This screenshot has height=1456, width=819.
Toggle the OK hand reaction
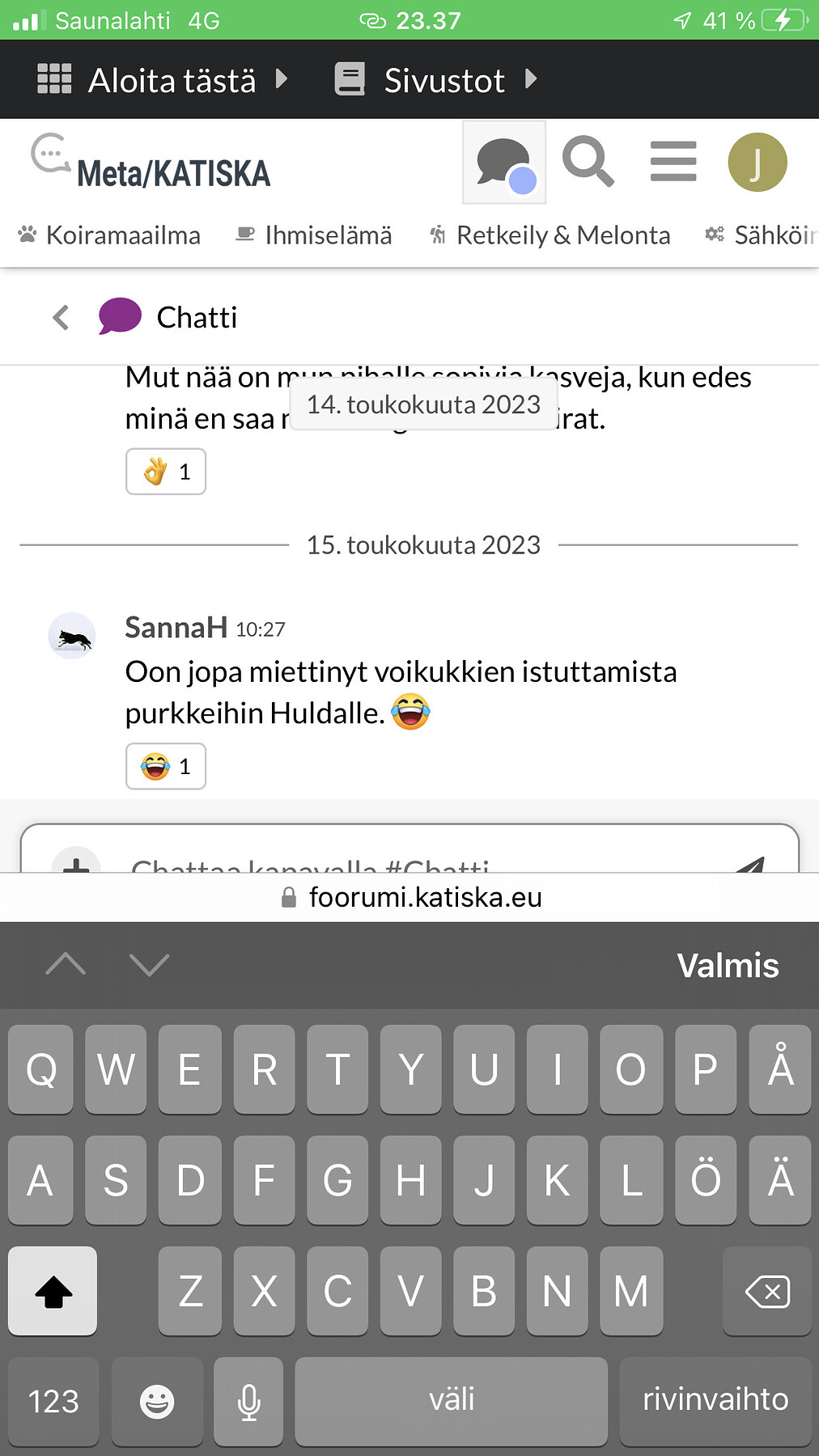(x=166, y=472)
